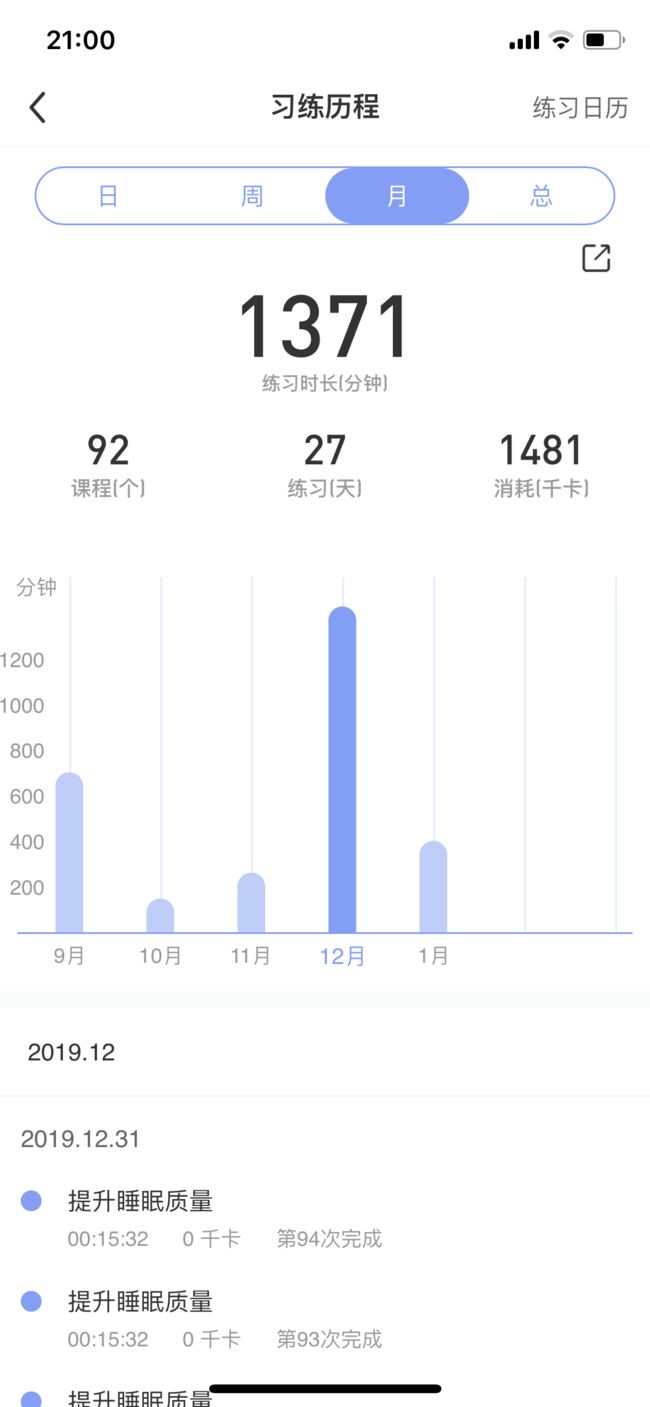This screenshot has height=1407, width=650.
Task: Go back using the top-left arrow
Action: [x=38, y=107]
